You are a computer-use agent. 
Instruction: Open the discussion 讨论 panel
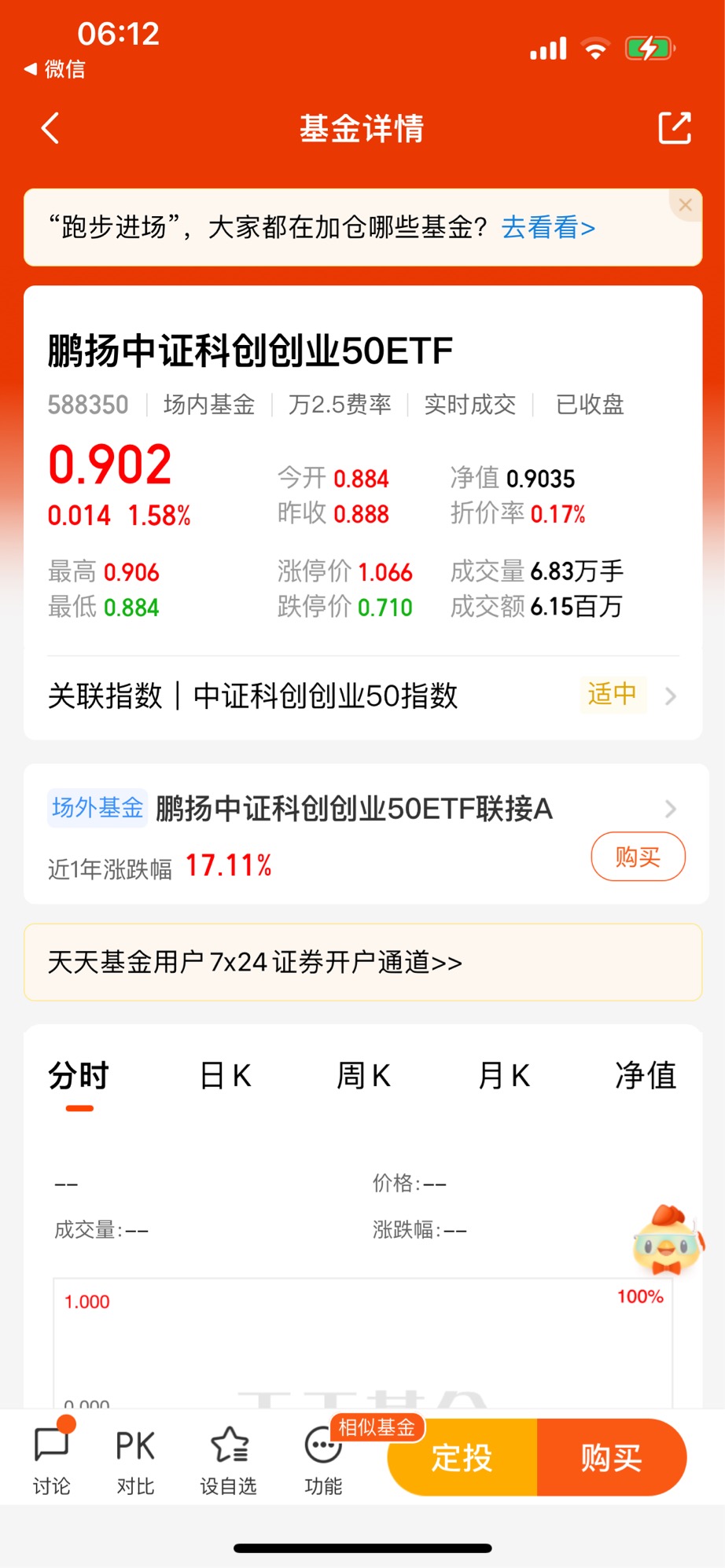tap(50, 1458)
